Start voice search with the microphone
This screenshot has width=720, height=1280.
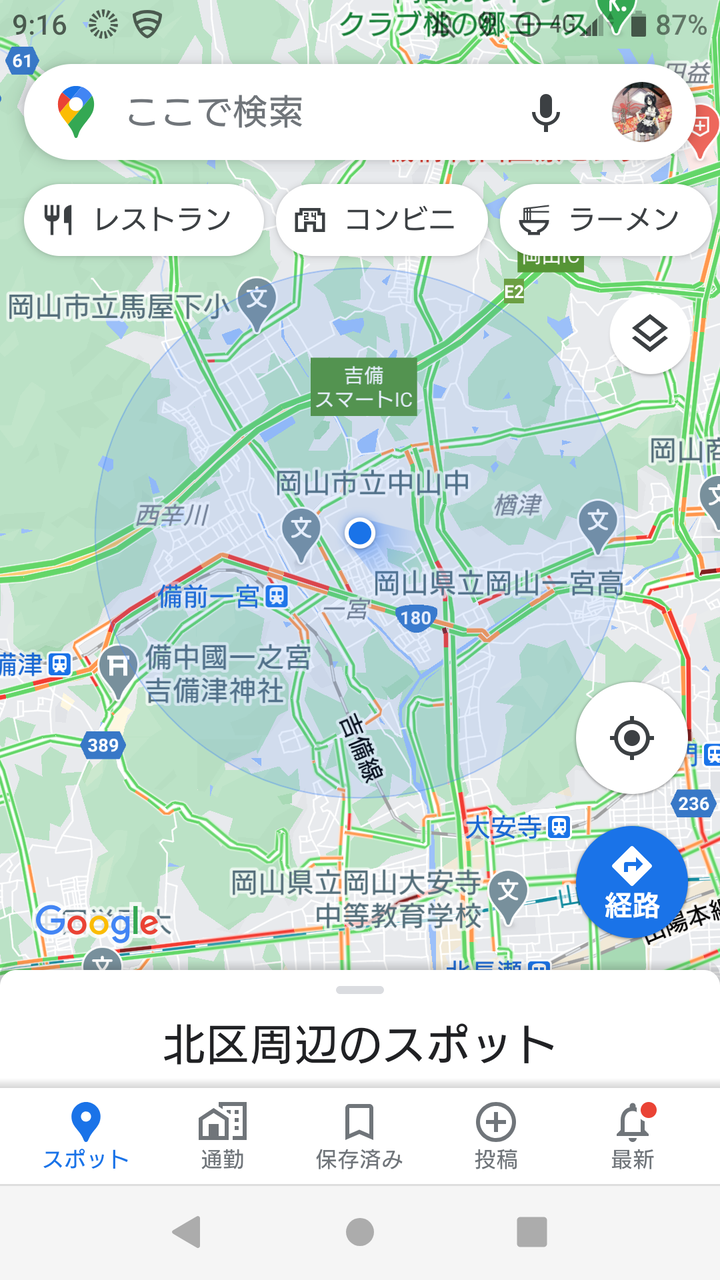click(x=546, y=112)
